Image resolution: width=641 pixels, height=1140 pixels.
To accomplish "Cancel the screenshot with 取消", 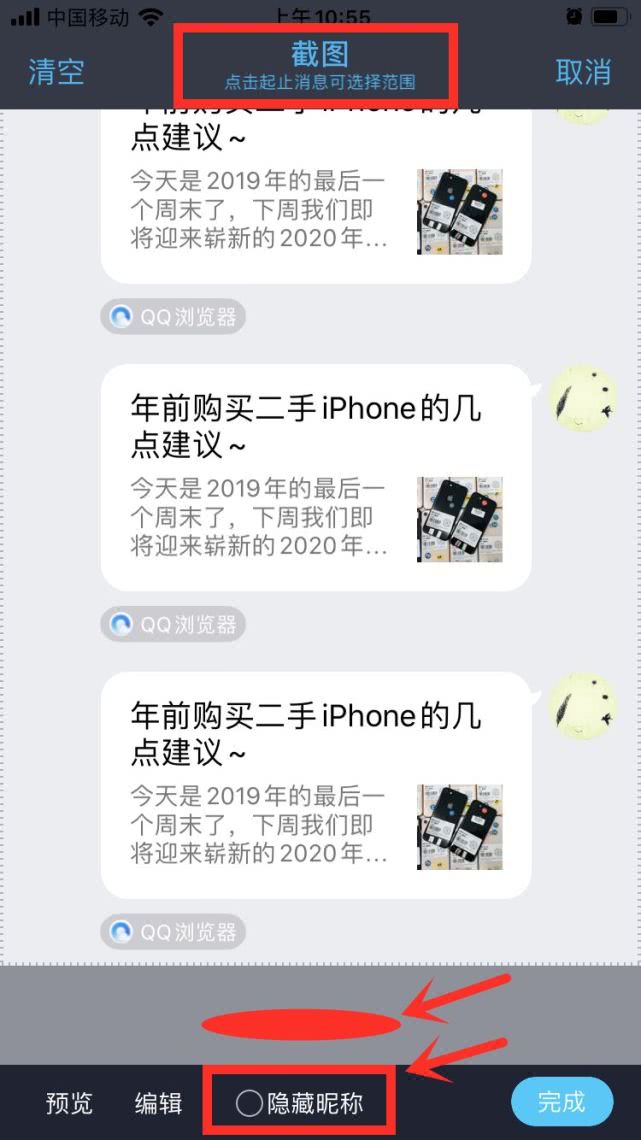I will pyautogui.click(x=583, y=72).
